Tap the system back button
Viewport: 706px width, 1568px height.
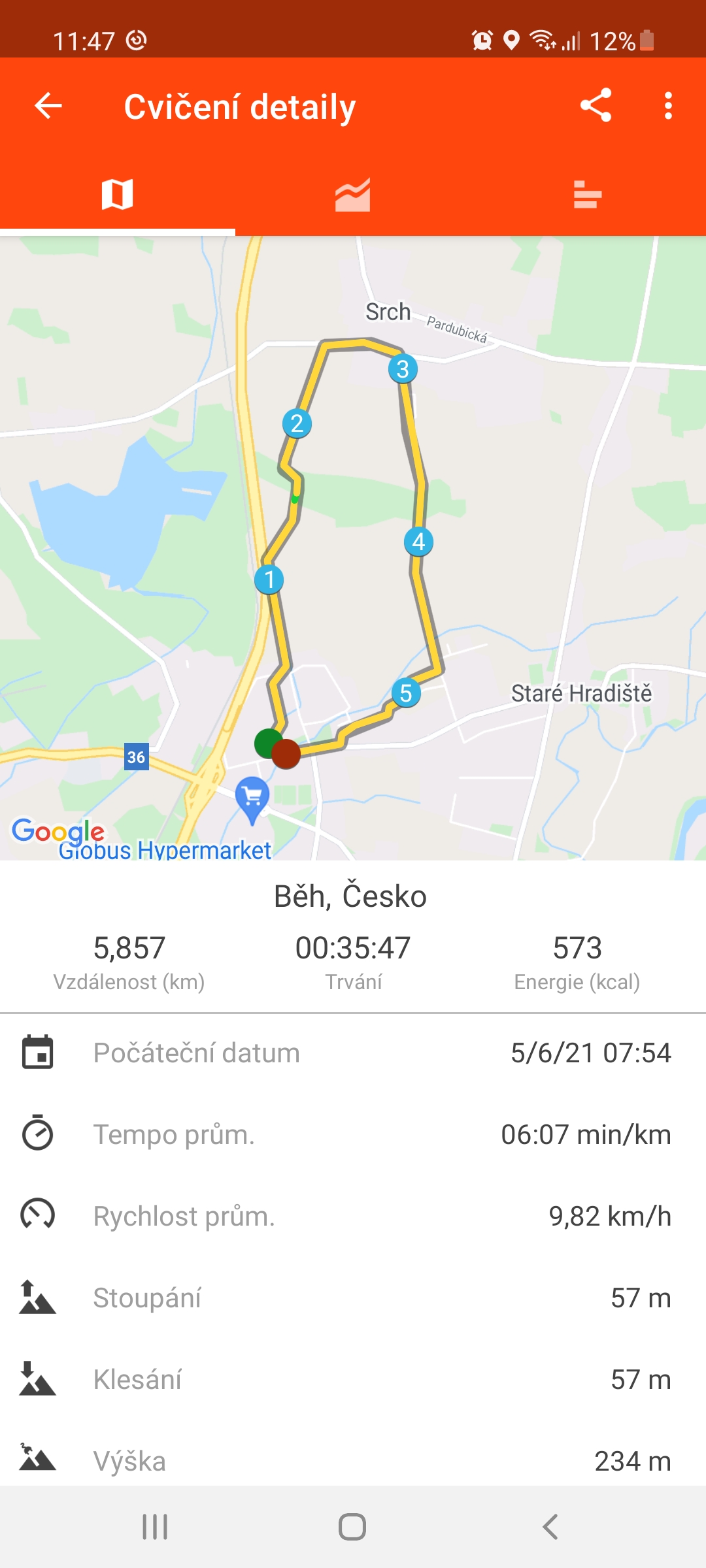(550, 1527)
